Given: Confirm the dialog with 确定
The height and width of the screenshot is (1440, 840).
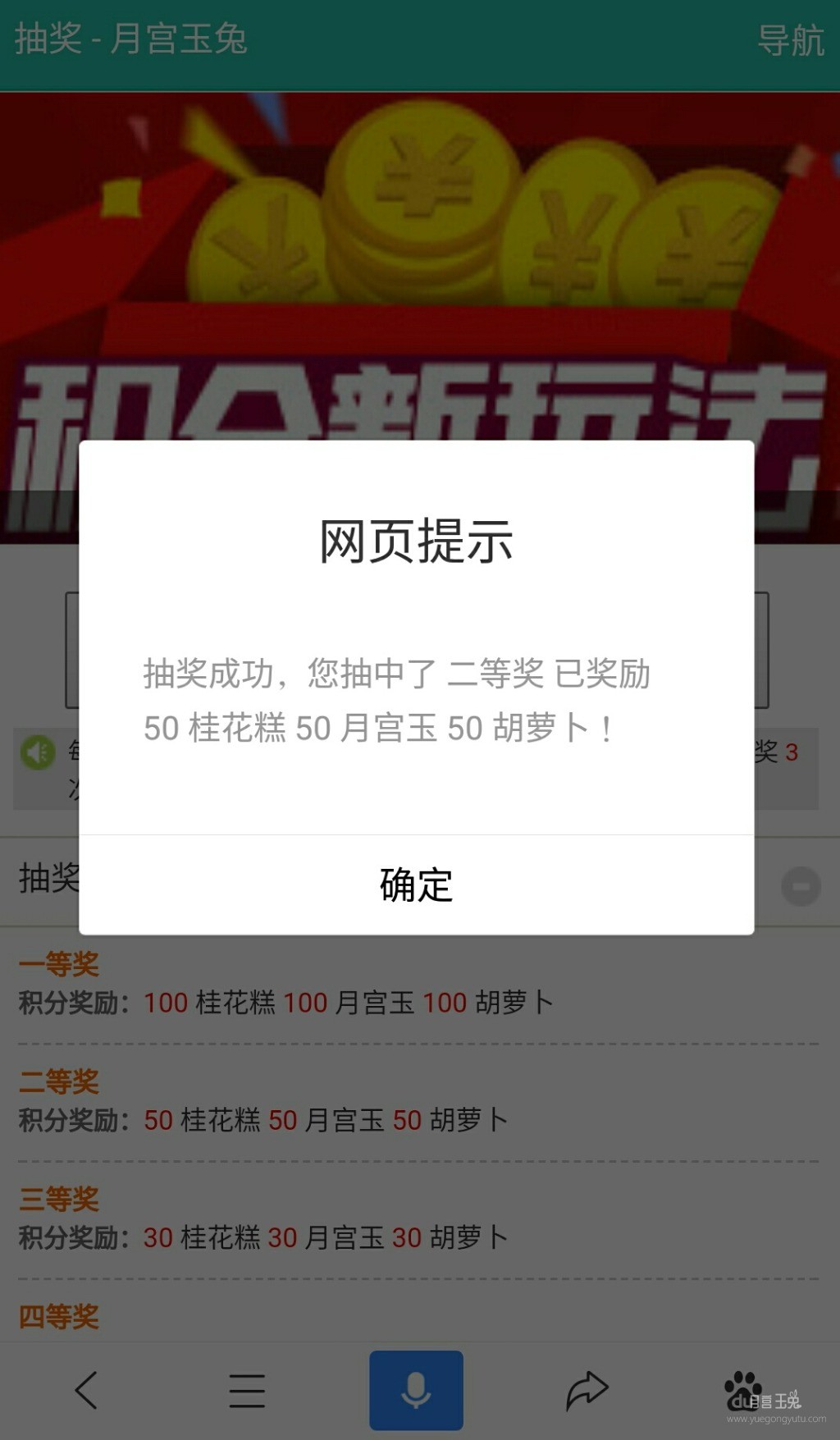Looking at the screenshot, I should [416, 885].
